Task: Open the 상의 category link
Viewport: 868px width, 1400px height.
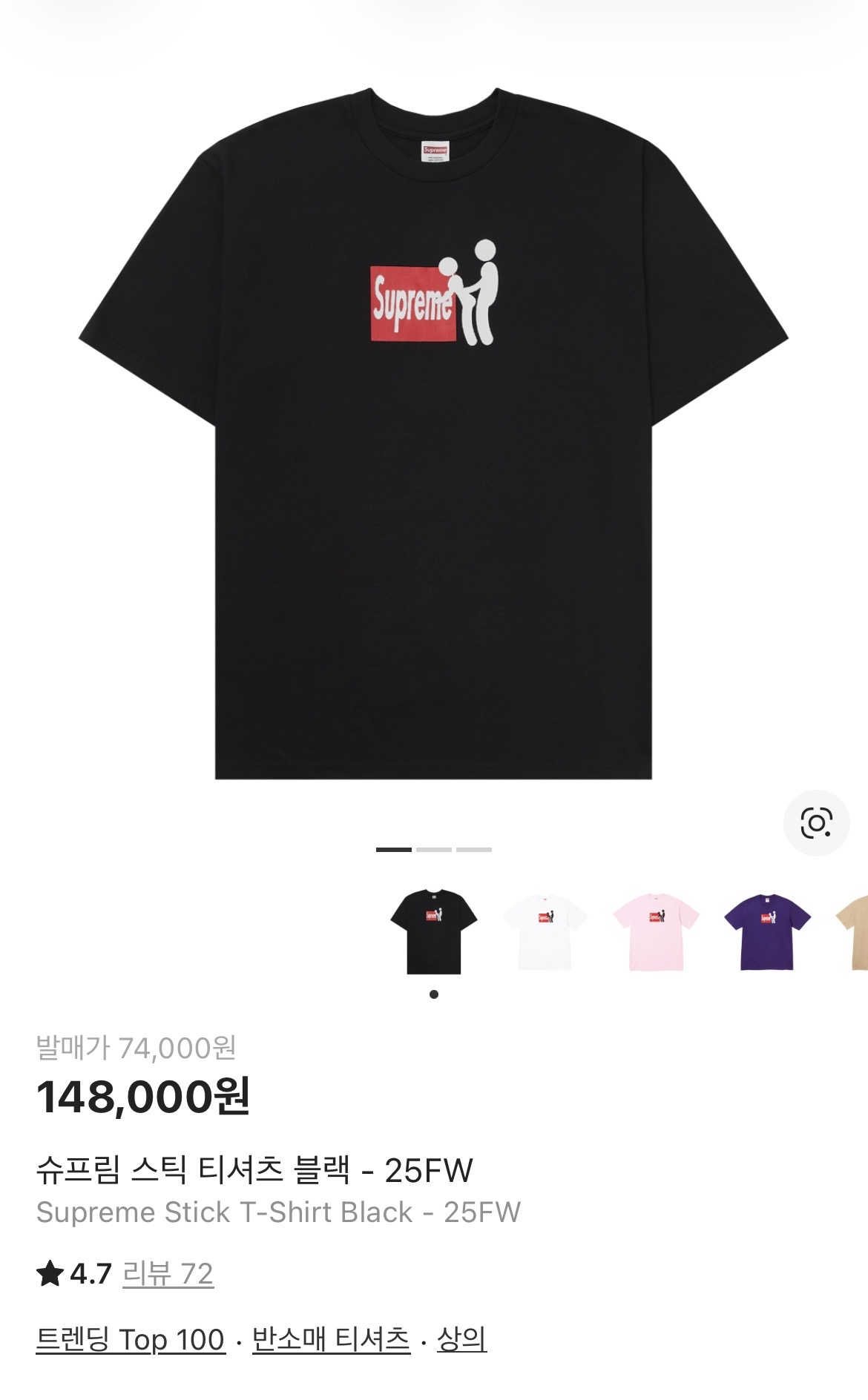Action: [x=461, y=1339]
